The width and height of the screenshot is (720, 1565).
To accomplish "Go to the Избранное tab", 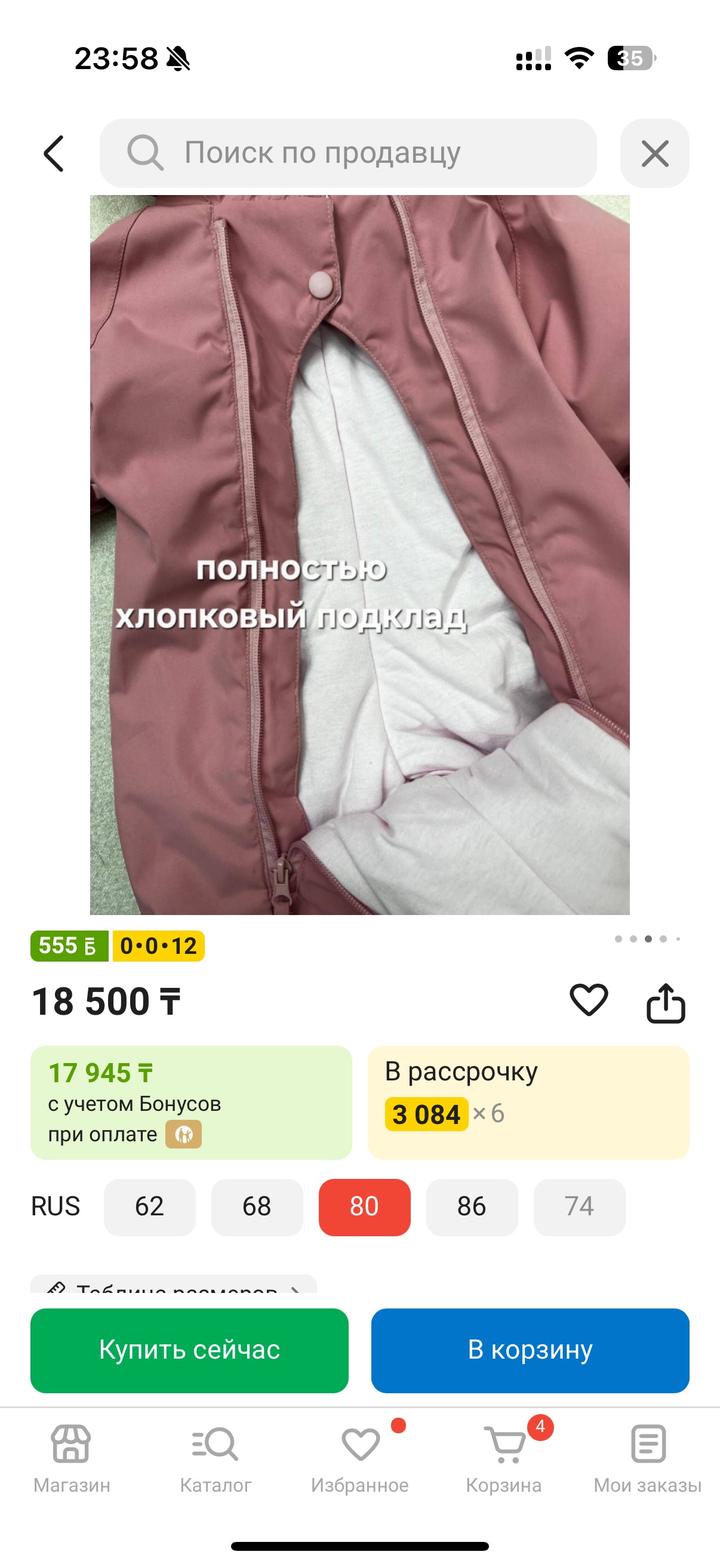I will pyautogui.click(x=360, y=1458).
